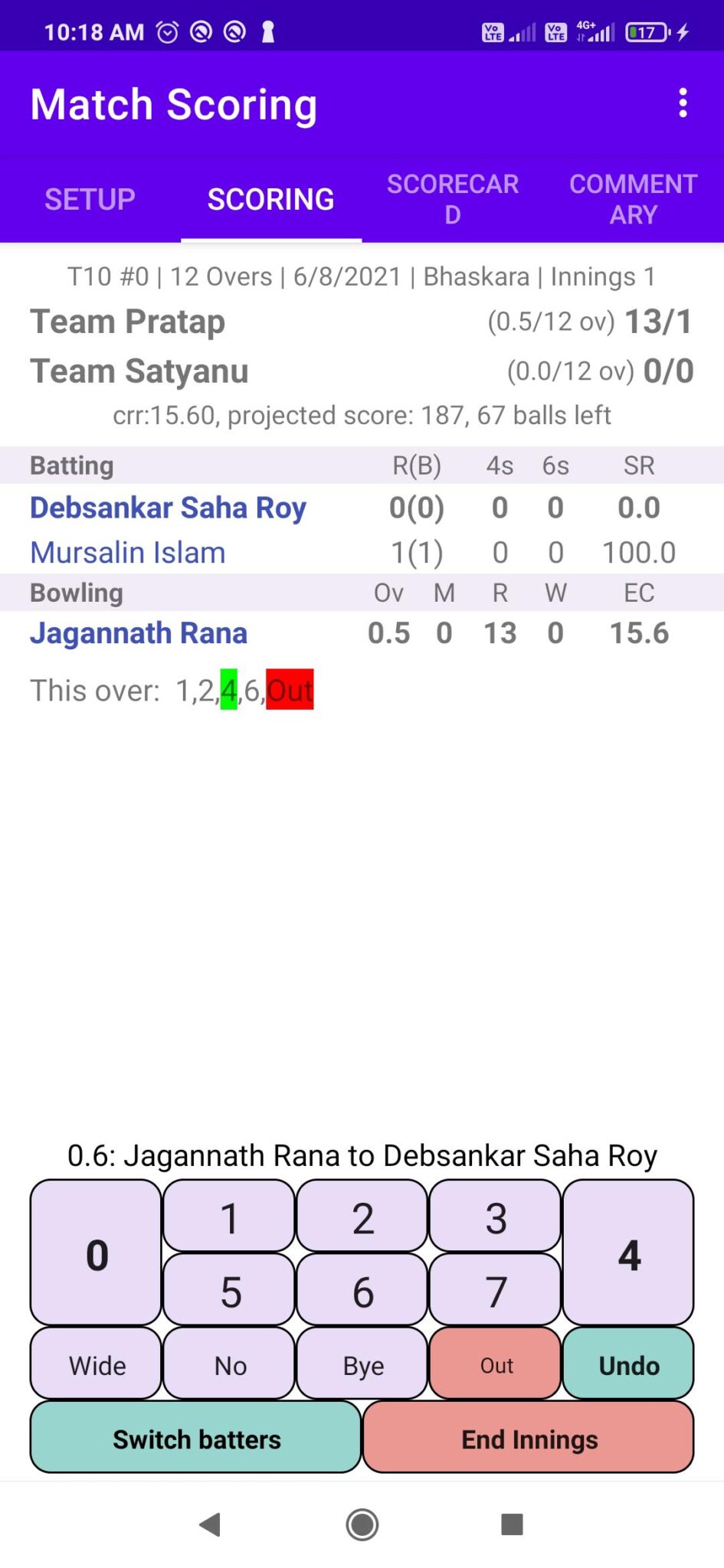This screenshot has height=1568, width=724.
Task: Score 1 run
Action: coord(229,1217)
